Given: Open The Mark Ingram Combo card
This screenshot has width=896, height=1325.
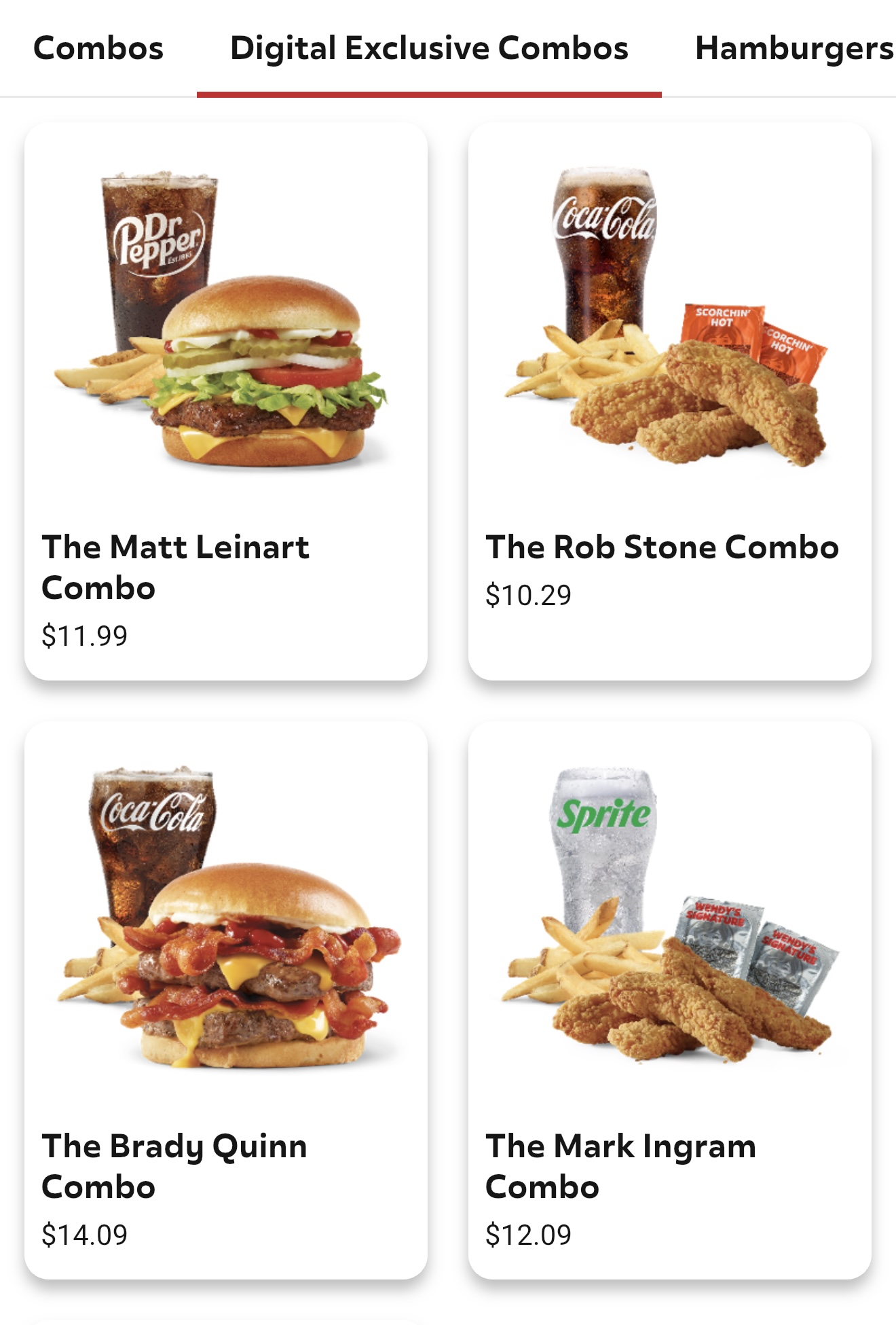Looking at the screenshot, I should [x=669, y=1000].
